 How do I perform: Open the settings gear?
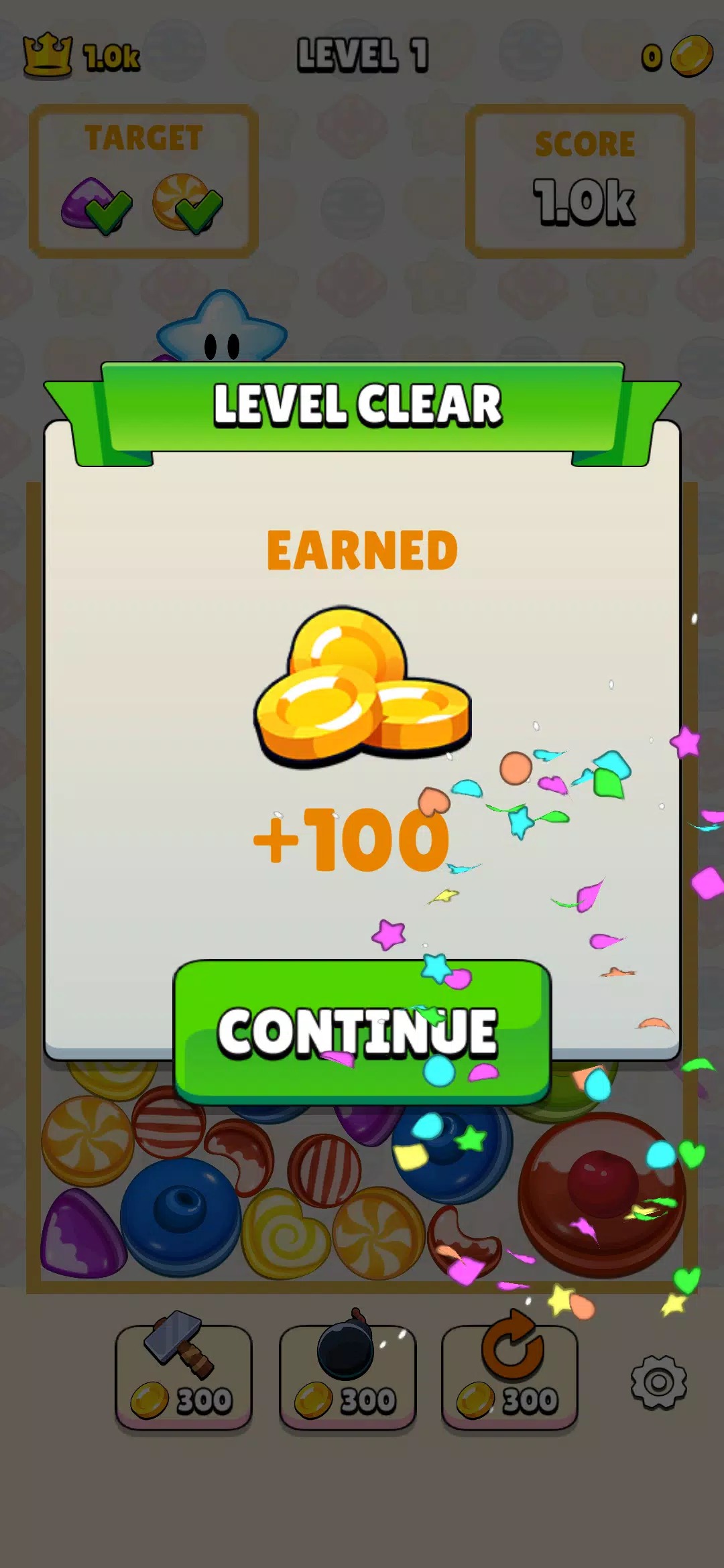tap(659, 1382)
